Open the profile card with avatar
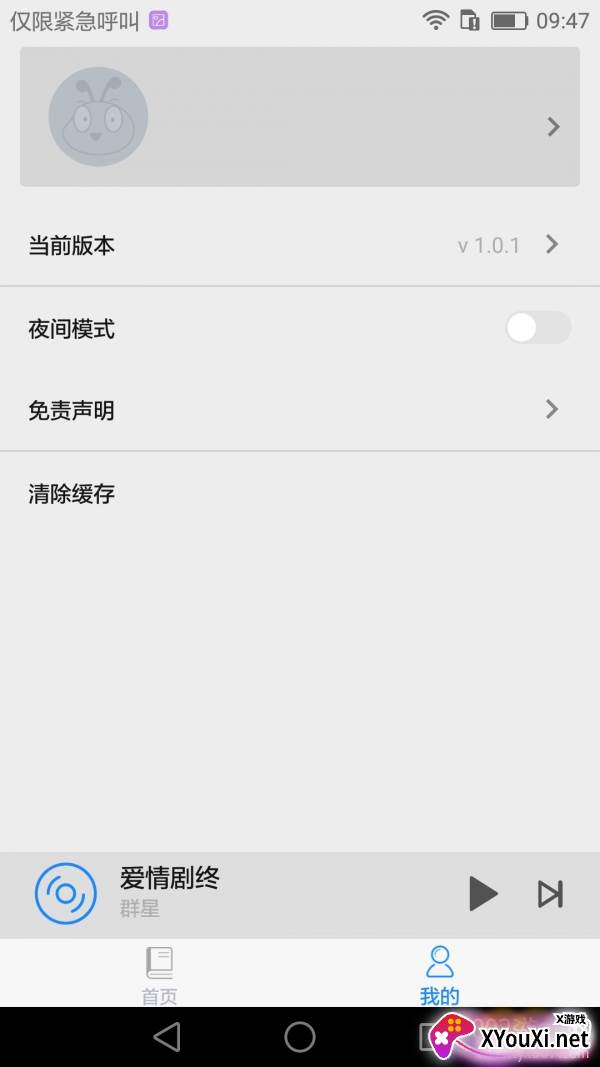 click(x=300, y=117)
